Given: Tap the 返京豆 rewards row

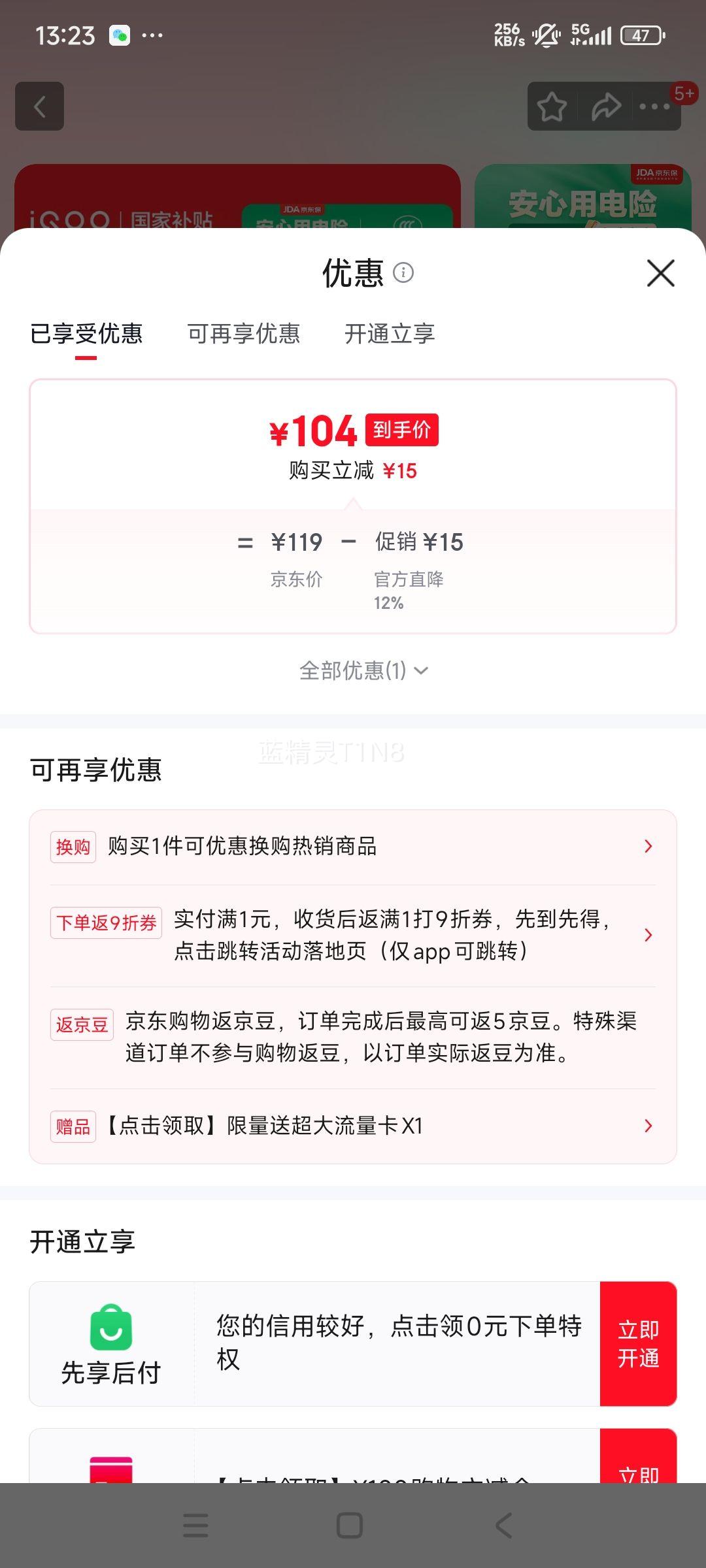Looking at the screenshot, I should pos(353,1036).
